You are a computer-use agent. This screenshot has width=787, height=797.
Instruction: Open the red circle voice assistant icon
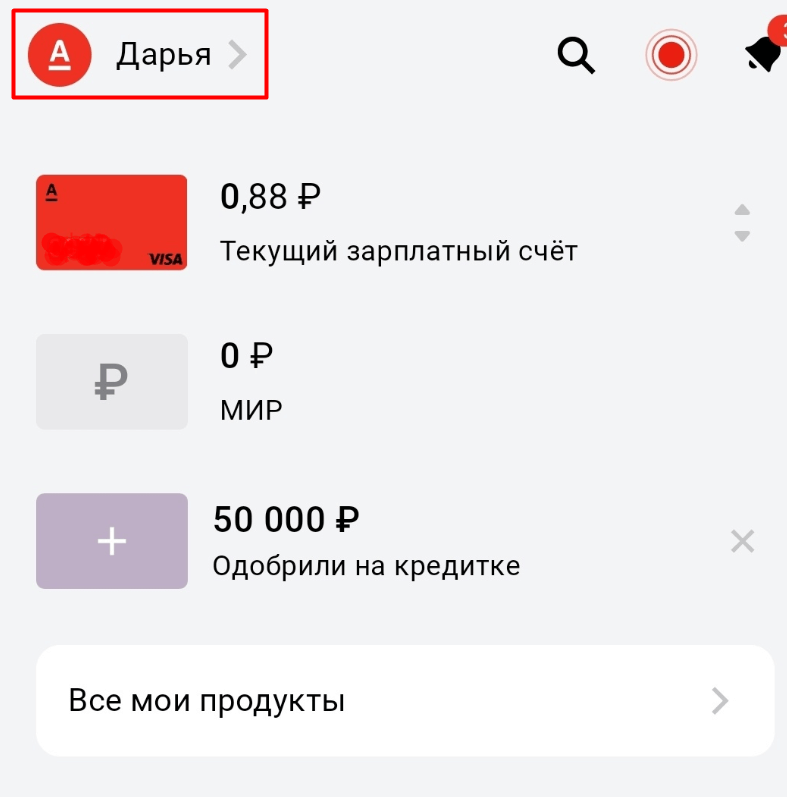pos(671,54)
